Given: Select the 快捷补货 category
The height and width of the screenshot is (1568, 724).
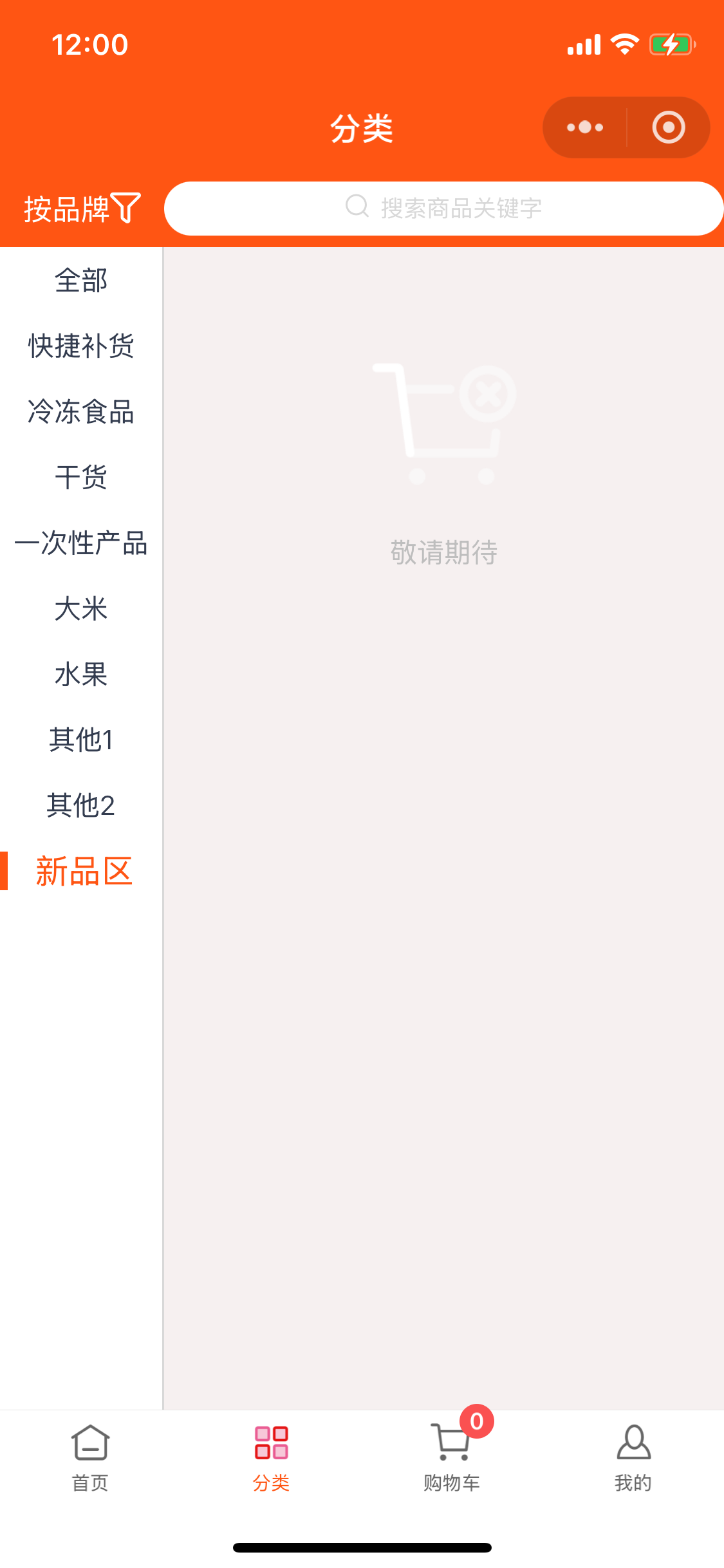Looking at the screenshot, I should pos(81,346).
